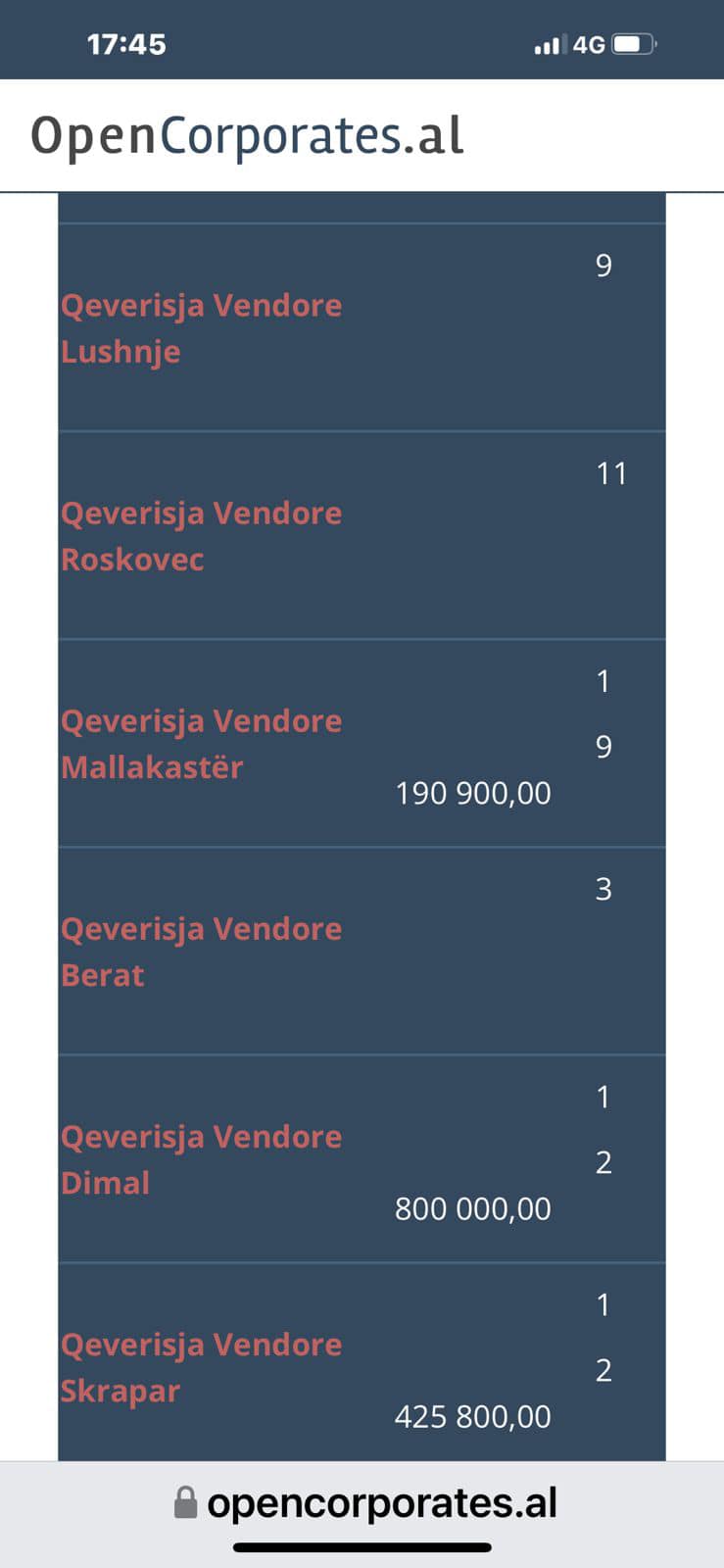Viewport: 724px width, 1568px height.
Task: Open the Qeverisja Vendore Mallakastër link
Action: [x=201, y=744]
